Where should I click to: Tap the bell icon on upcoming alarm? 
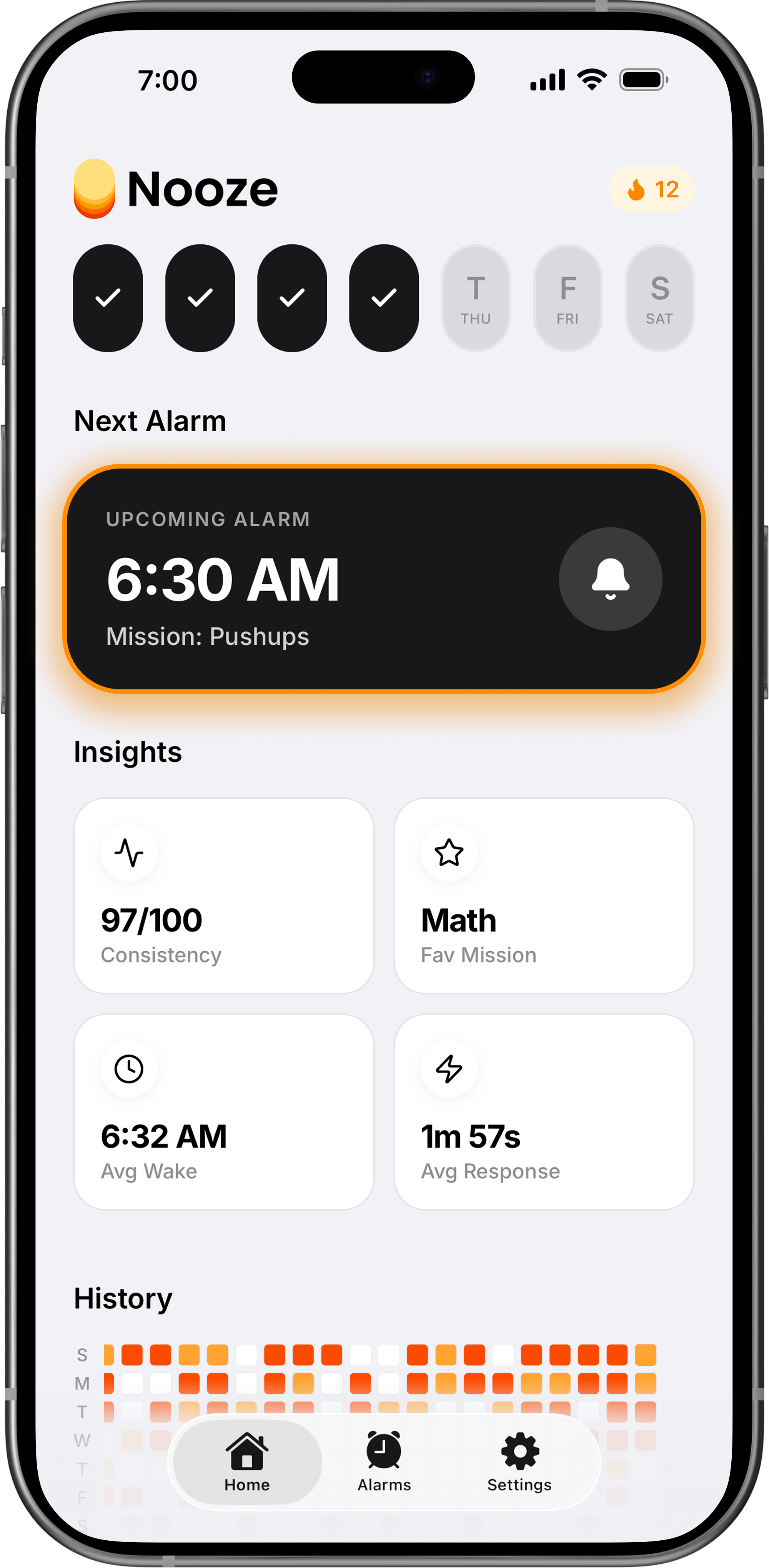click(x=610, y=579)
